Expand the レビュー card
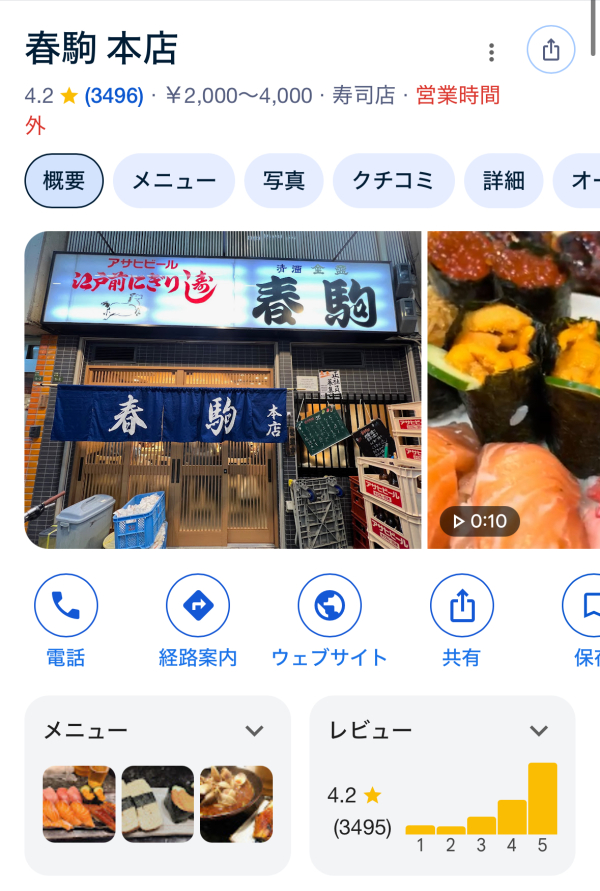The image size is (600, 891). (x=539, y=731)
